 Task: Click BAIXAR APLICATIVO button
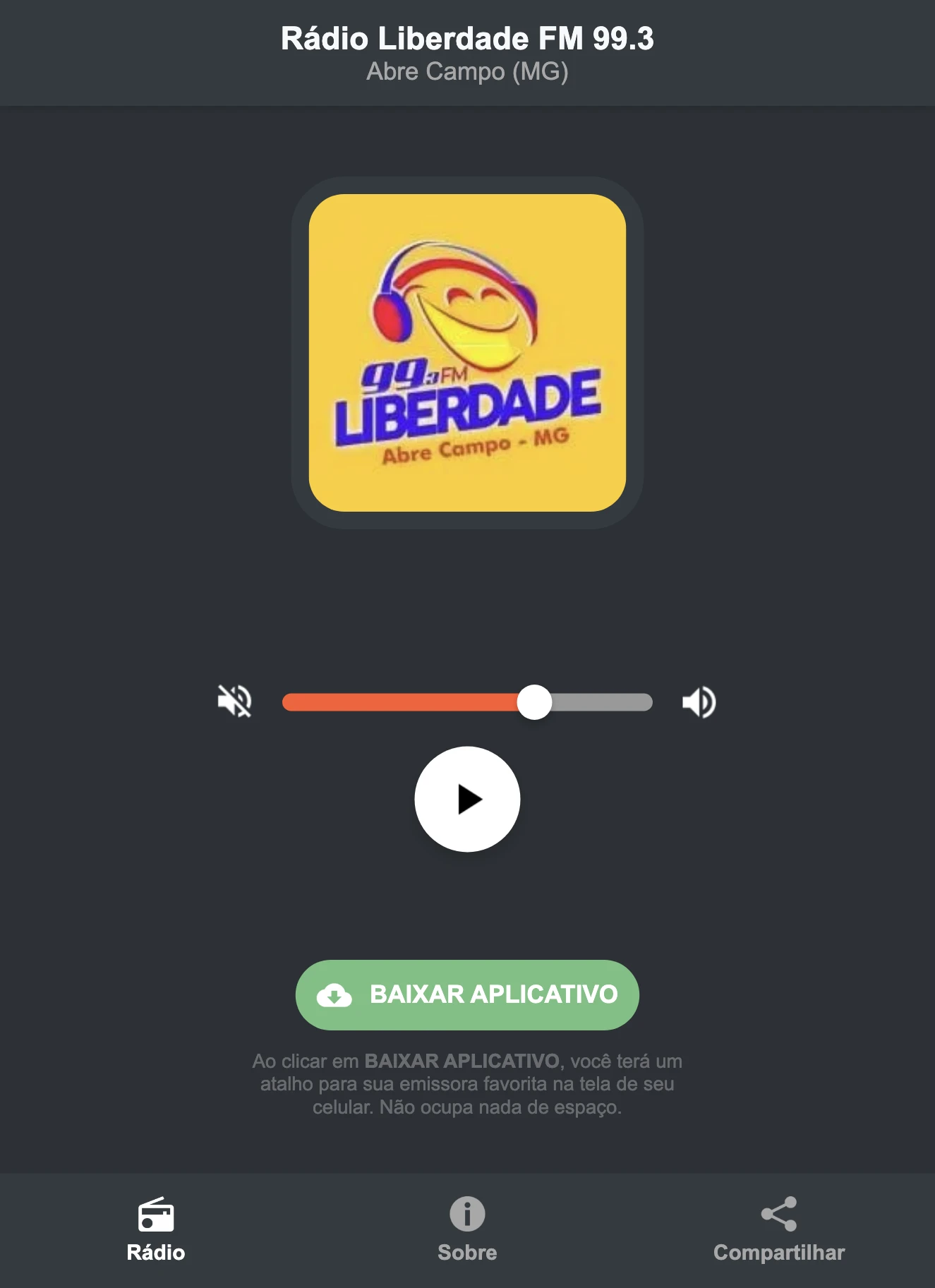click(467, 995)
